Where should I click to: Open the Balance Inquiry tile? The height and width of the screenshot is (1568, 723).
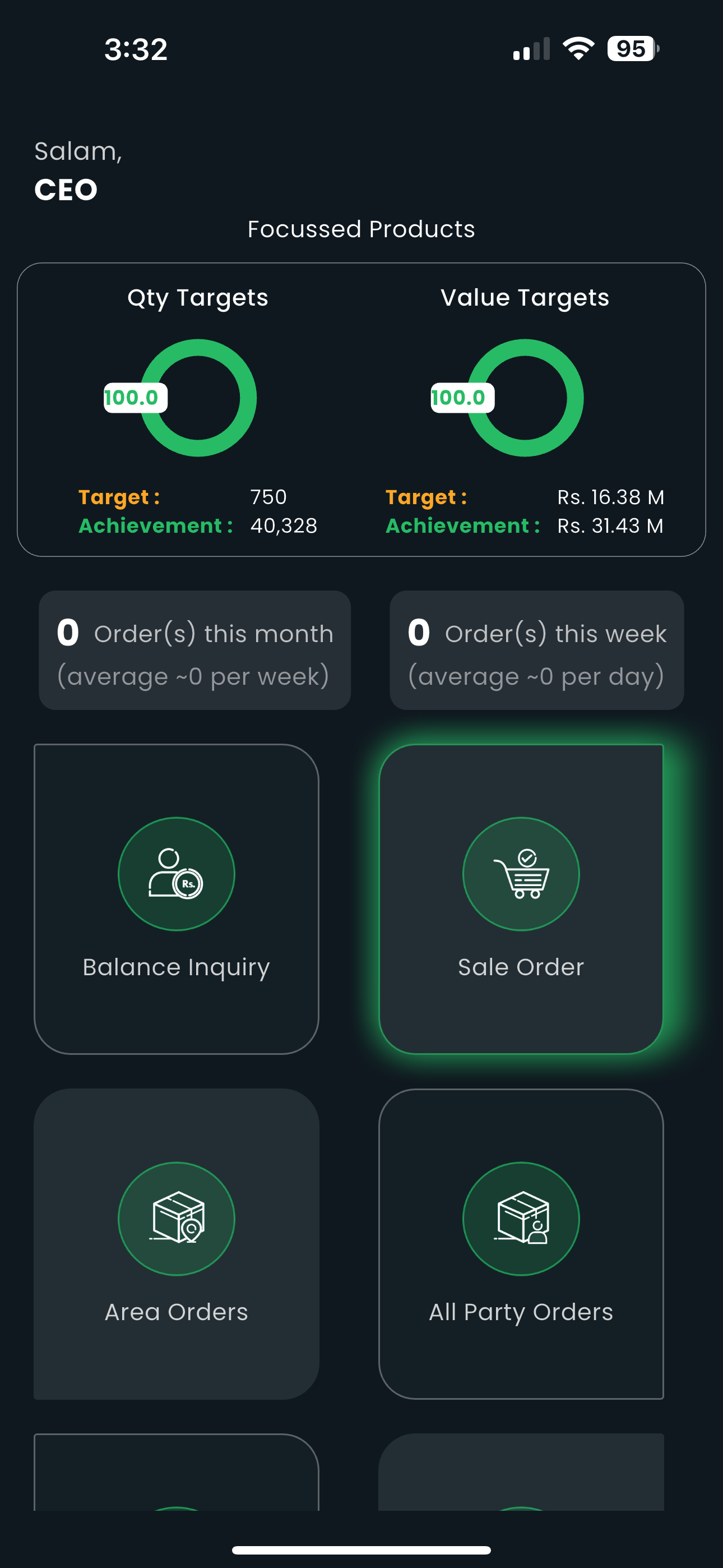click(177, 899)
